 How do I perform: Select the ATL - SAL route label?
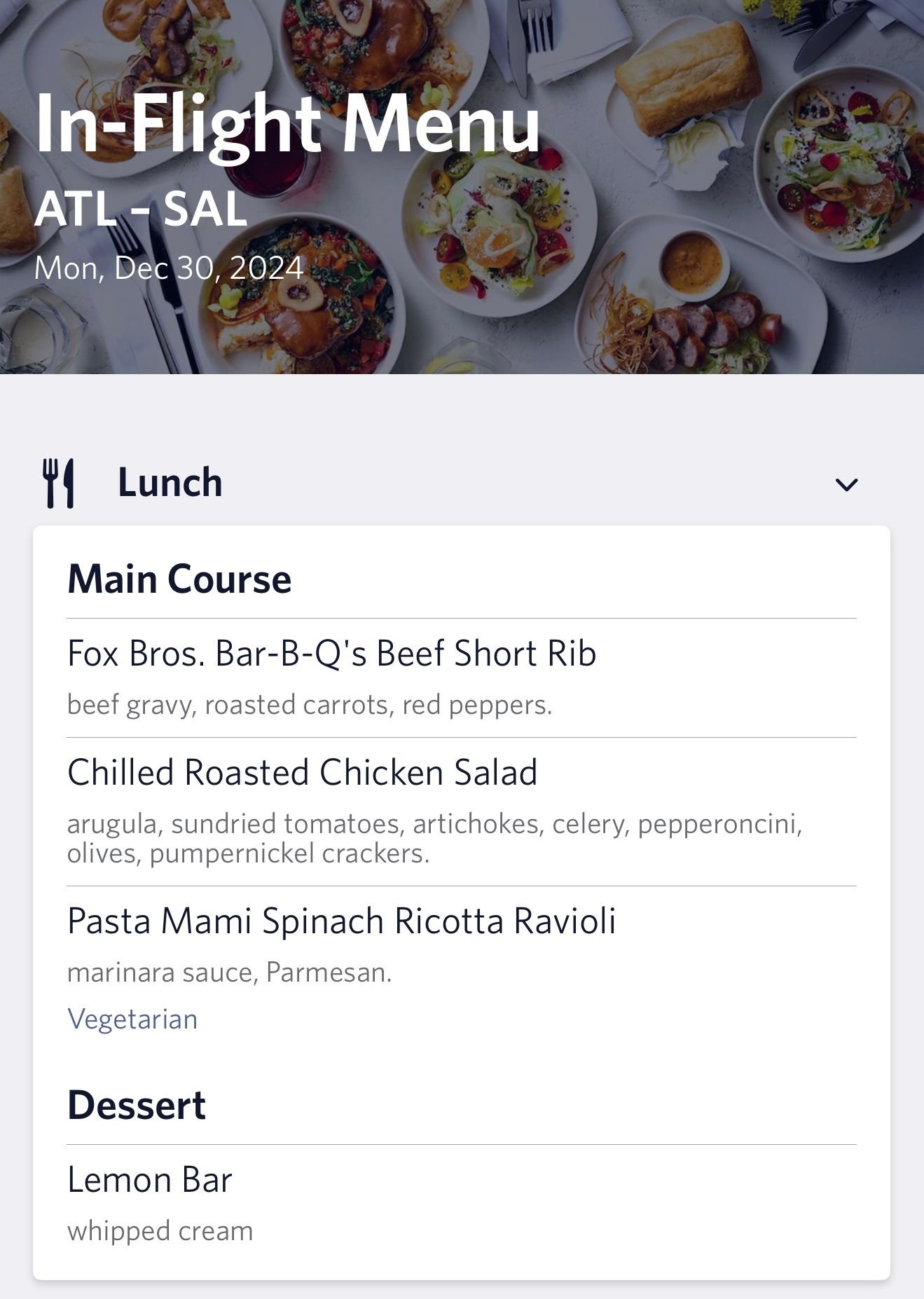[140, 208]
